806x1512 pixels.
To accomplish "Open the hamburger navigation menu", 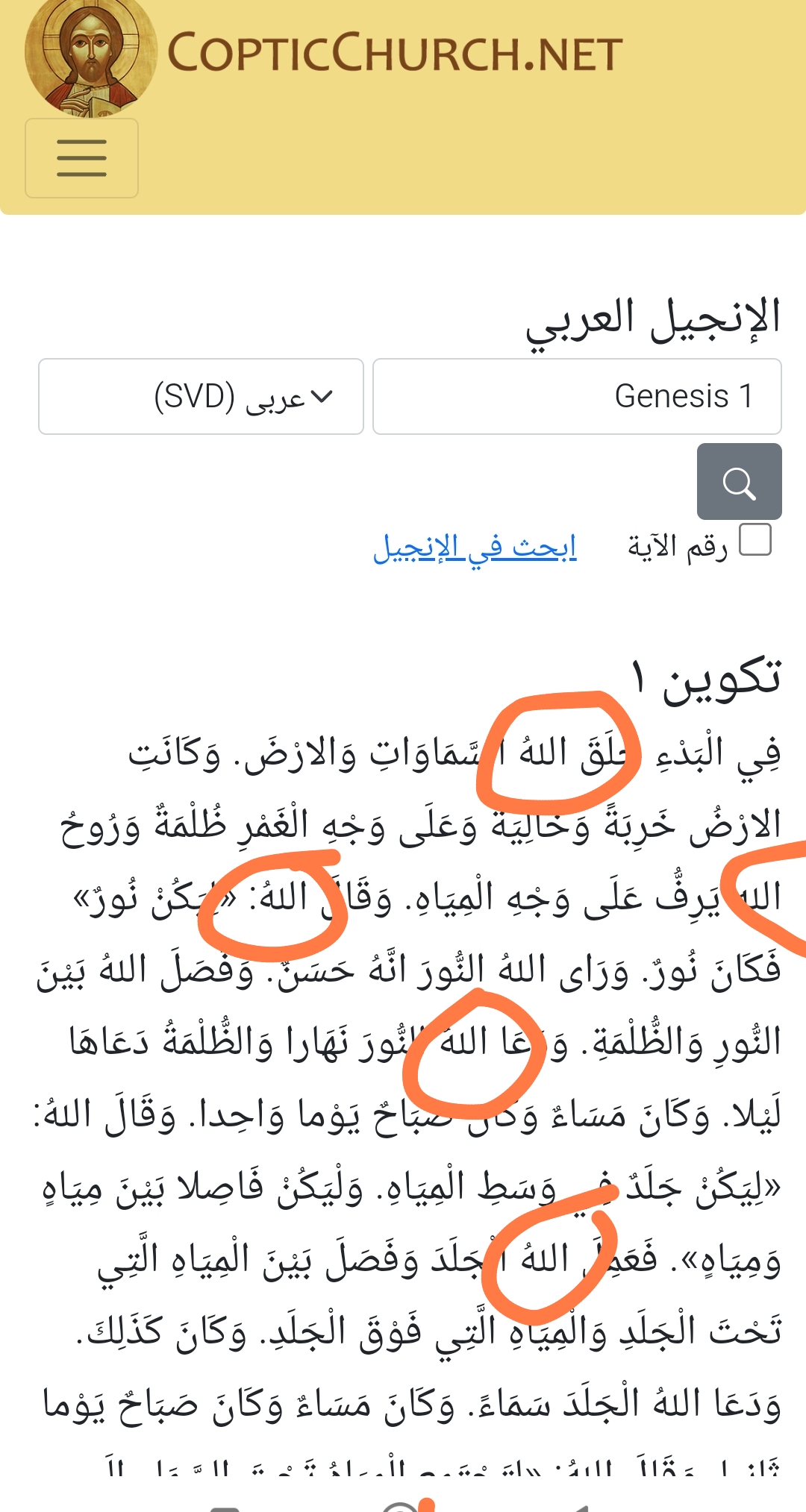I will (81, 158).
